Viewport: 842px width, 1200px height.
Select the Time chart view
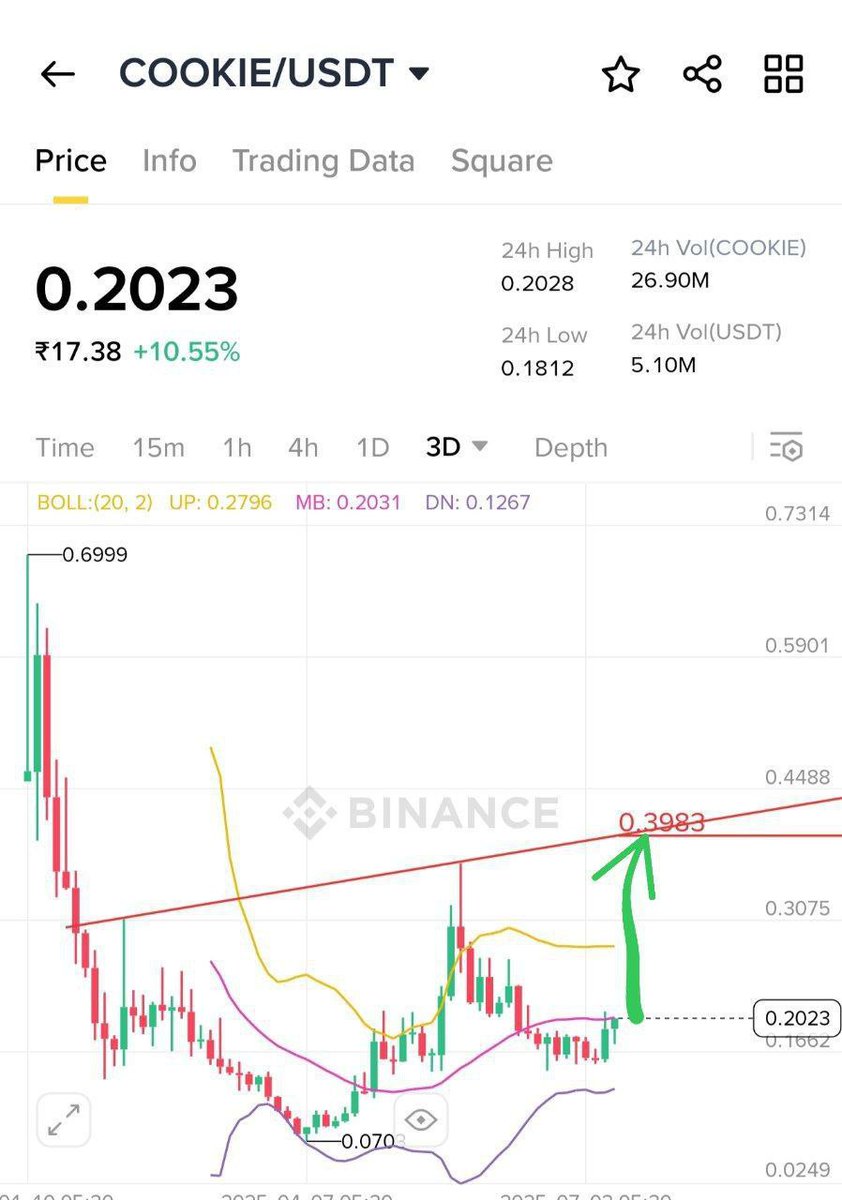click(65, 448)
